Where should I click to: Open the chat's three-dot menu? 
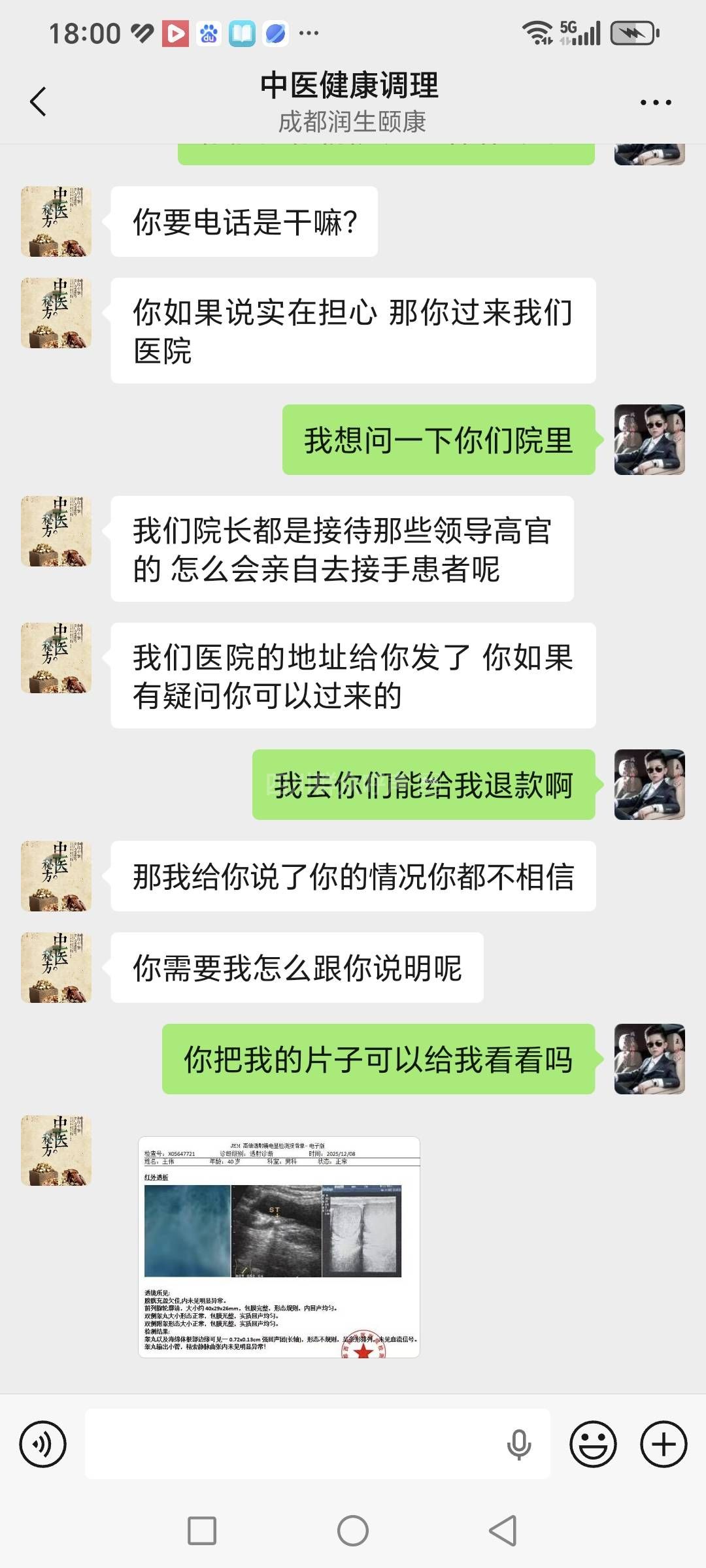pos(655,103)
